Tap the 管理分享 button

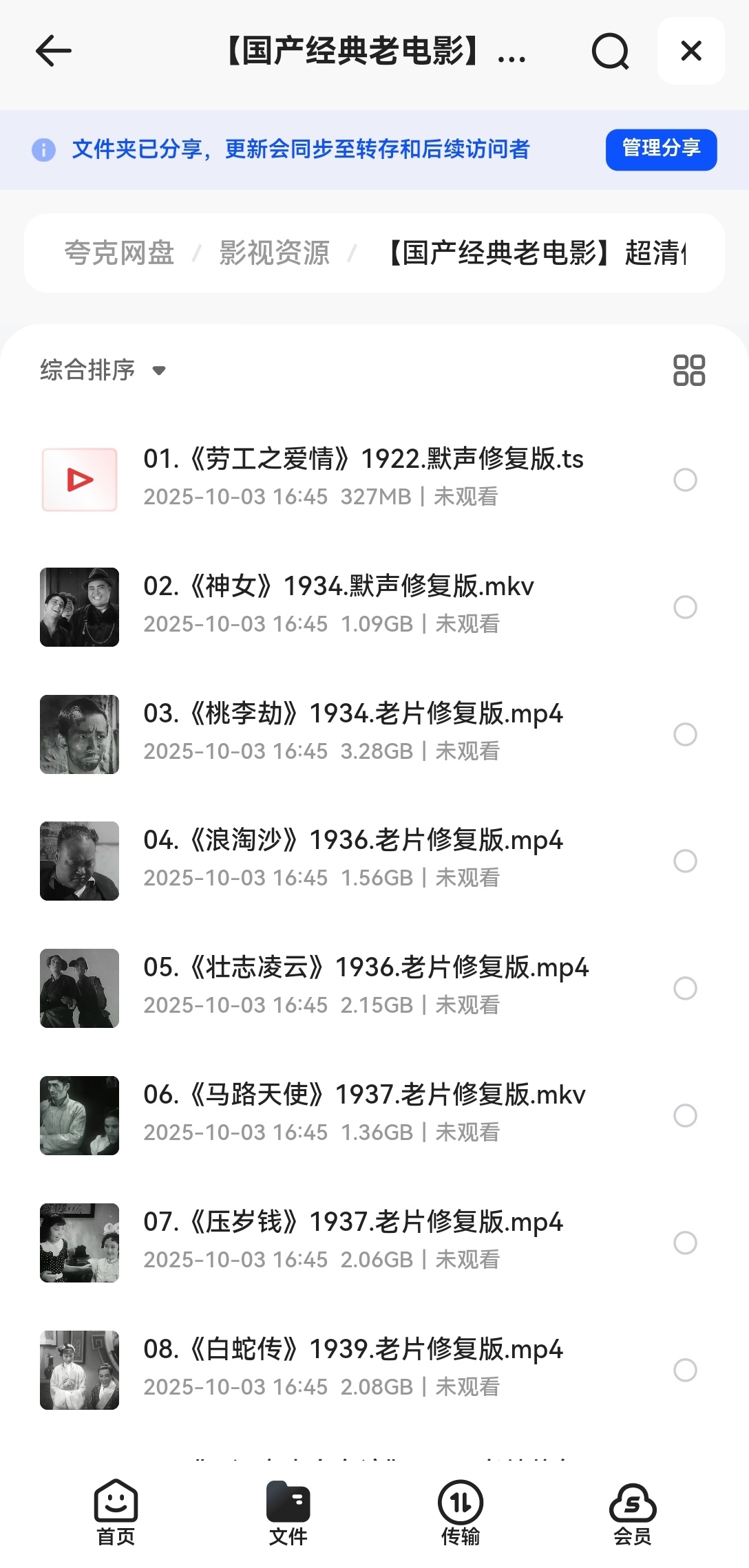[661, 149]
